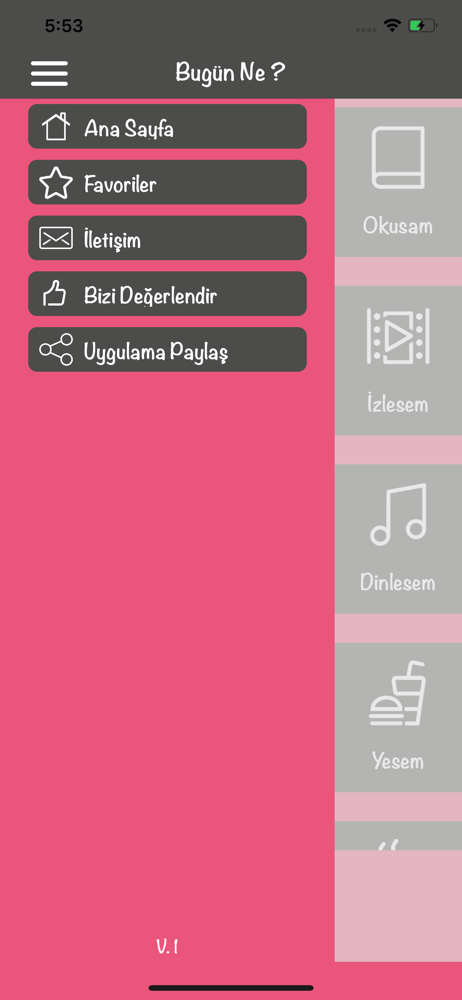The height and width of the screenshot is (1000, 462).
Task: Open the Okusam category tile
Action: coord(398,182)
